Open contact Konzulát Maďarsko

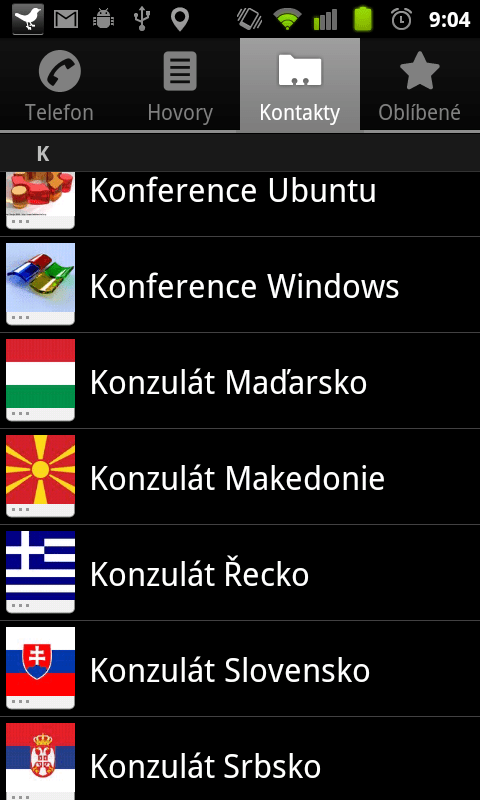(x=240, y=381)
